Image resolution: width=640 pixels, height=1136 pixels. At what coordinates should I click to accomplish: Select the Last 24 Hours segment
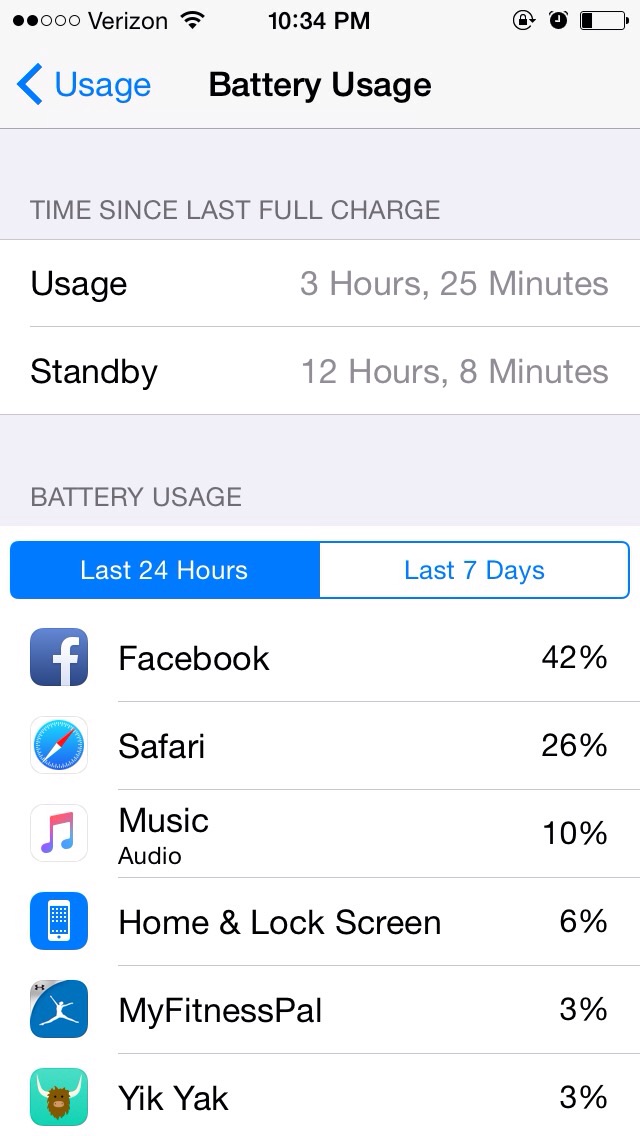[165, 570]
